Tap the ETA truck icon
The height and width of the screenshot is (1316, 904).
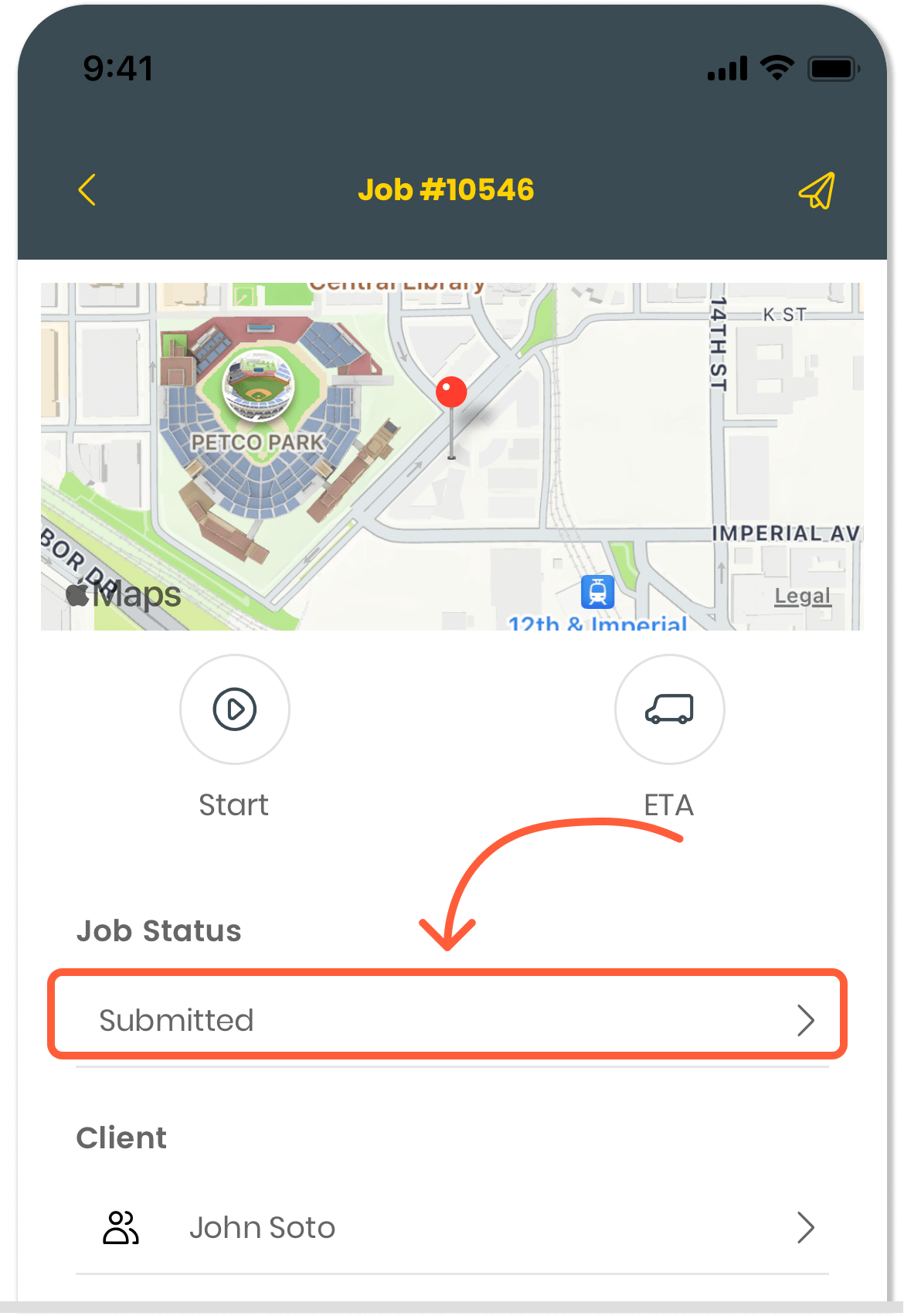669,709
